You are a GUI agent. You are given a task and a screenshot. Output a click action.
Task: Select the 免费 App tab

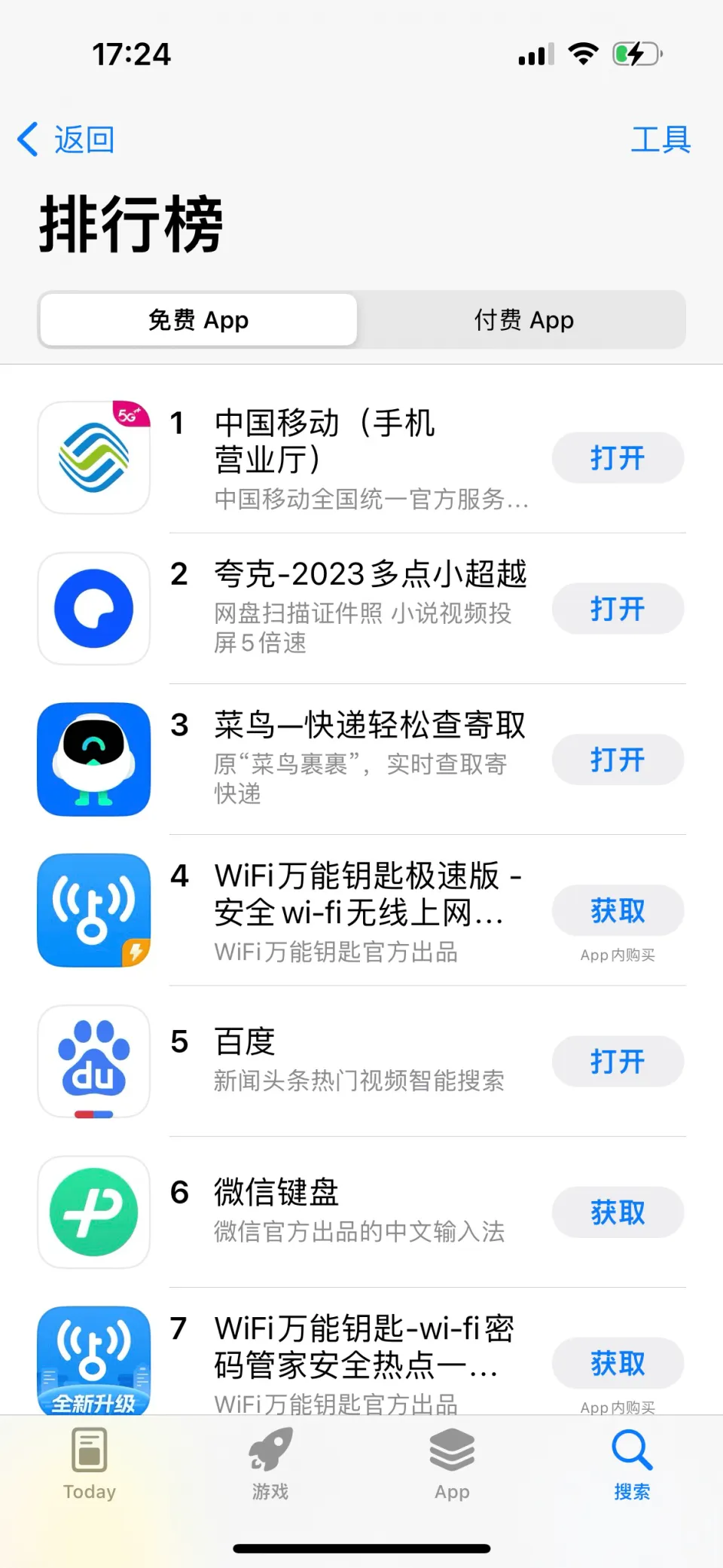pyautogui.click(x=199, y=320)
